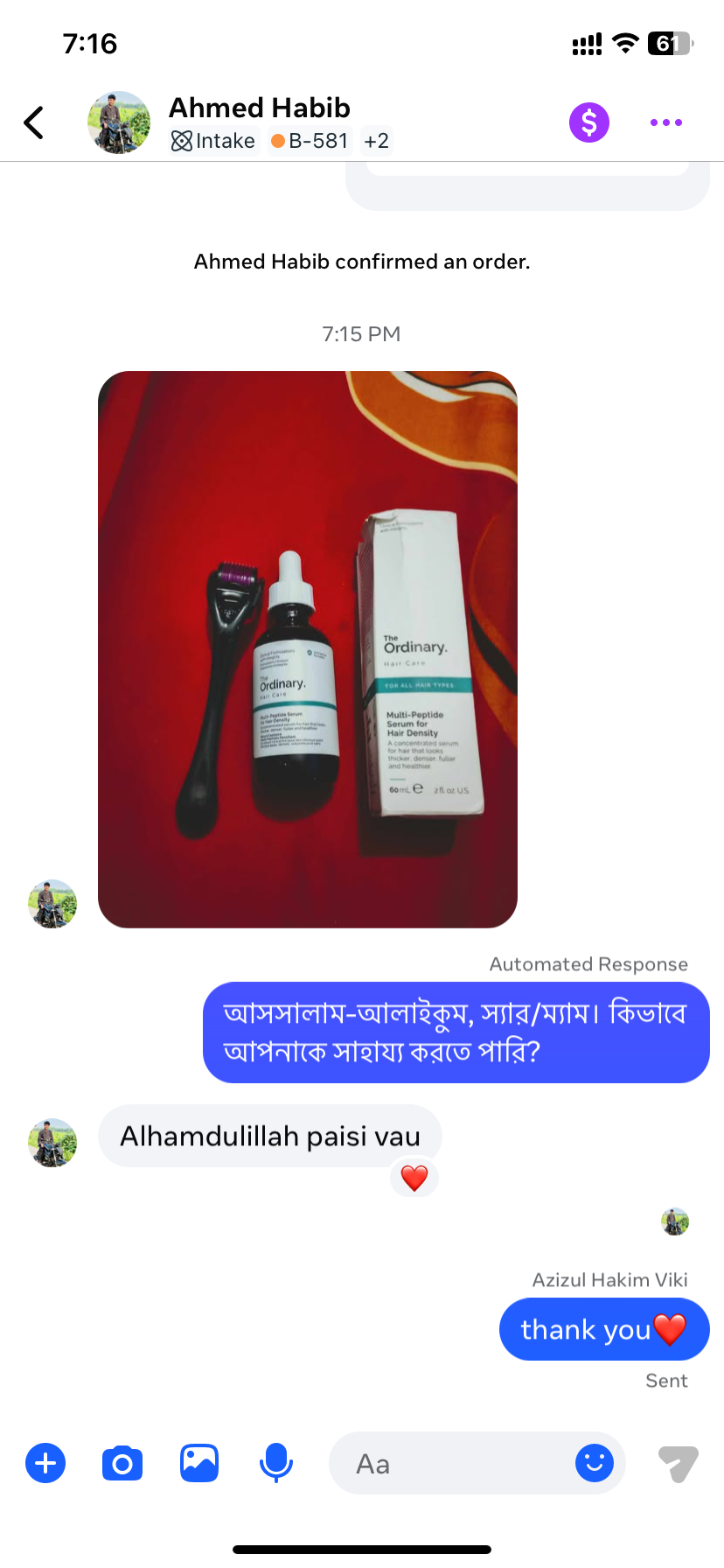
Task: Open the three-dot overflow menu
Action: (666, 122)
